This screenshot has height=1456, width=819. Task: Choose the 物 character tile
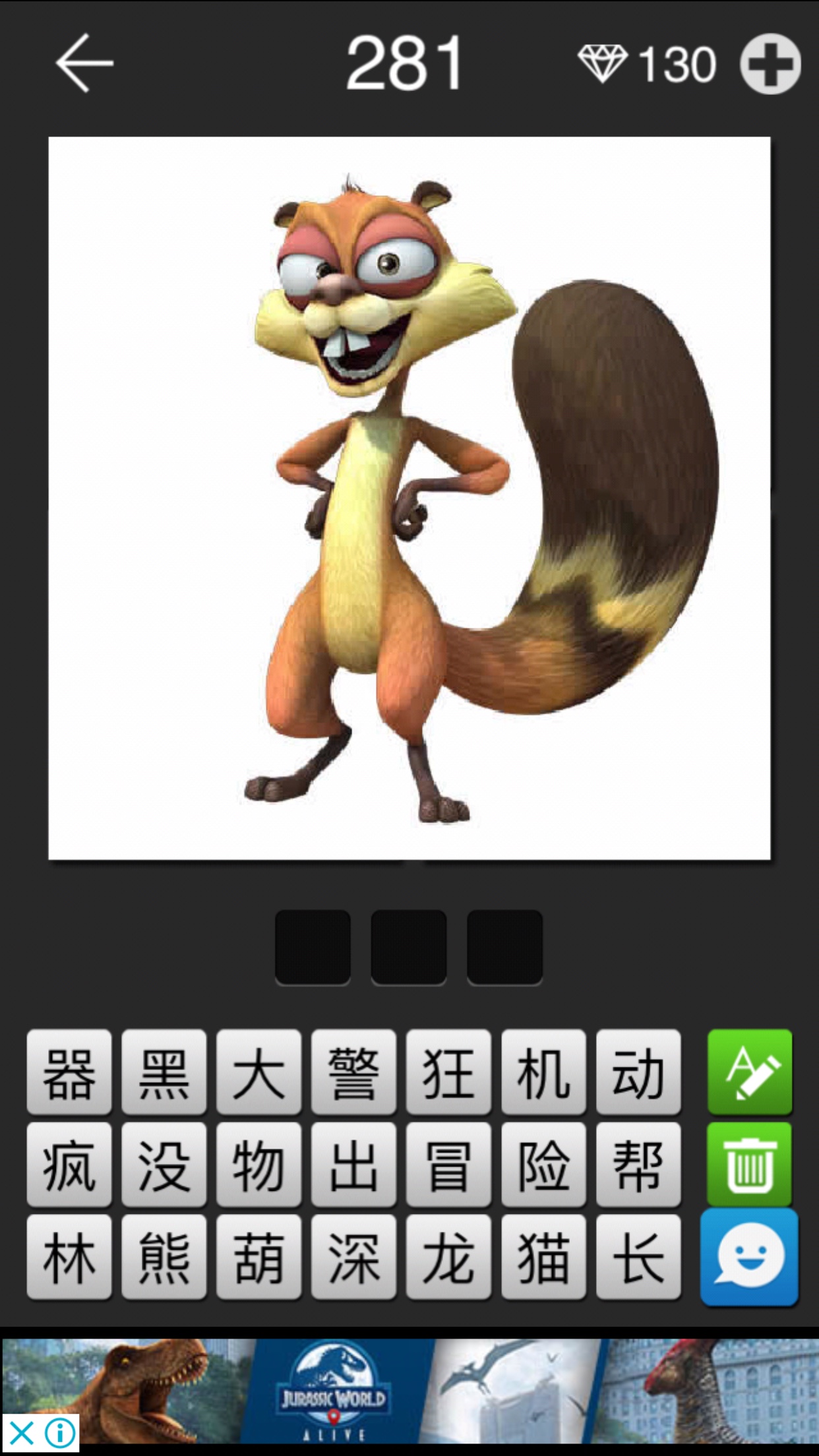pos(259,1165)
